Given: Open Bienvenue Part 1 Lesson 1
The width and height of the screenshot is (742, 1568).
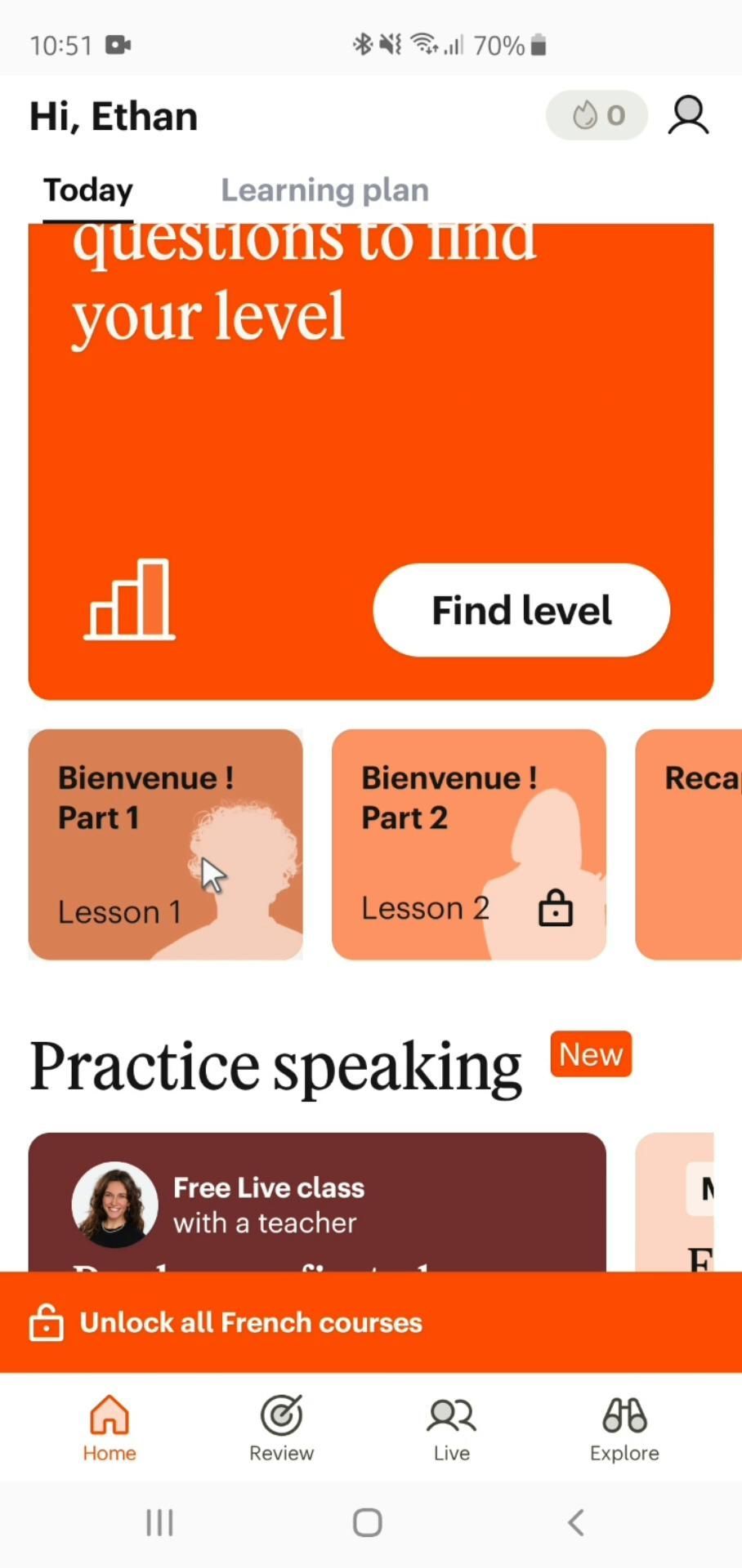Looking at the screenshot, I should (x=165, y=844).
